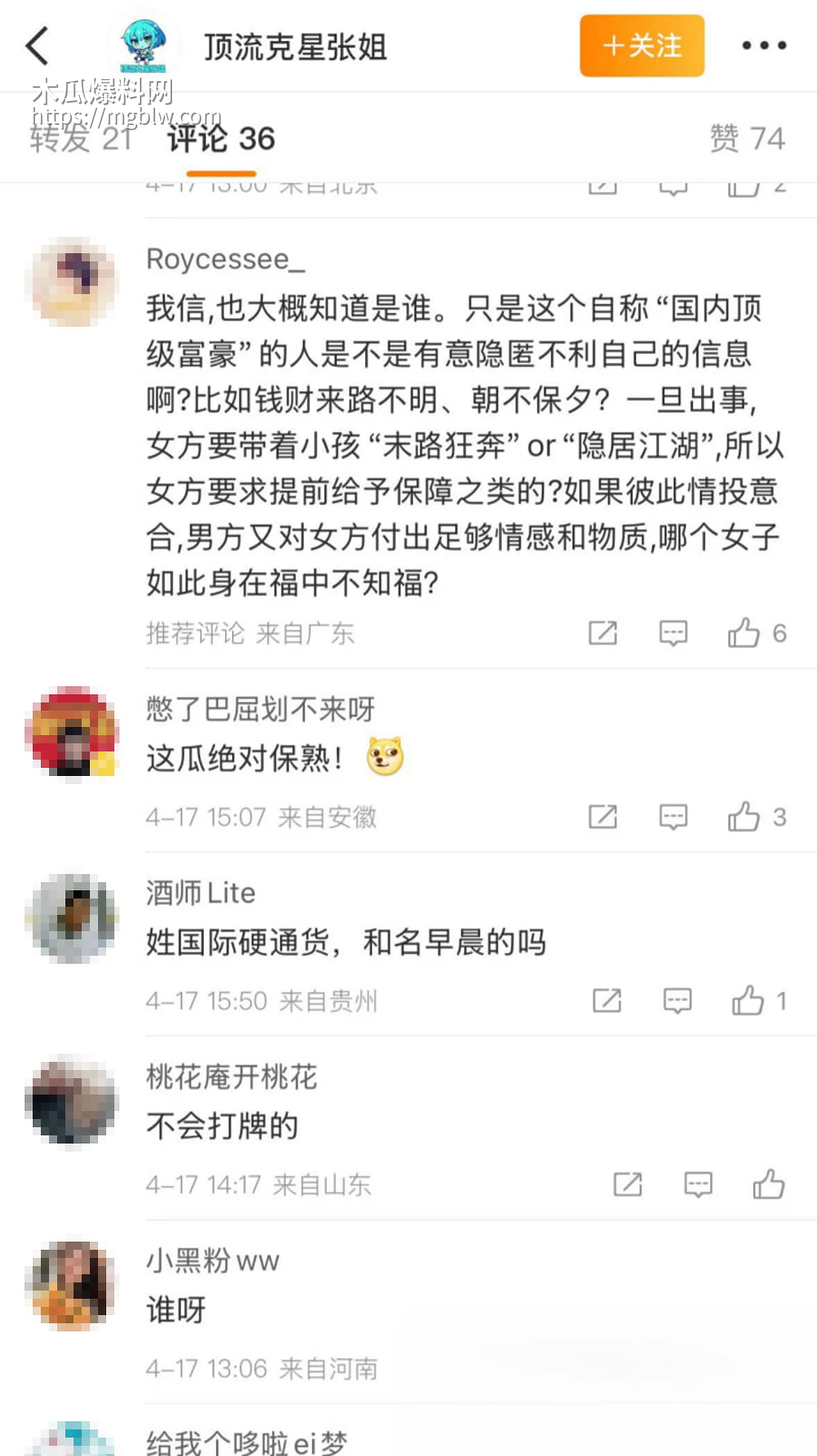This screenshot has width=817, height=1456.
Task: Select the 评论 36 tab
Action: pos(221,141)
